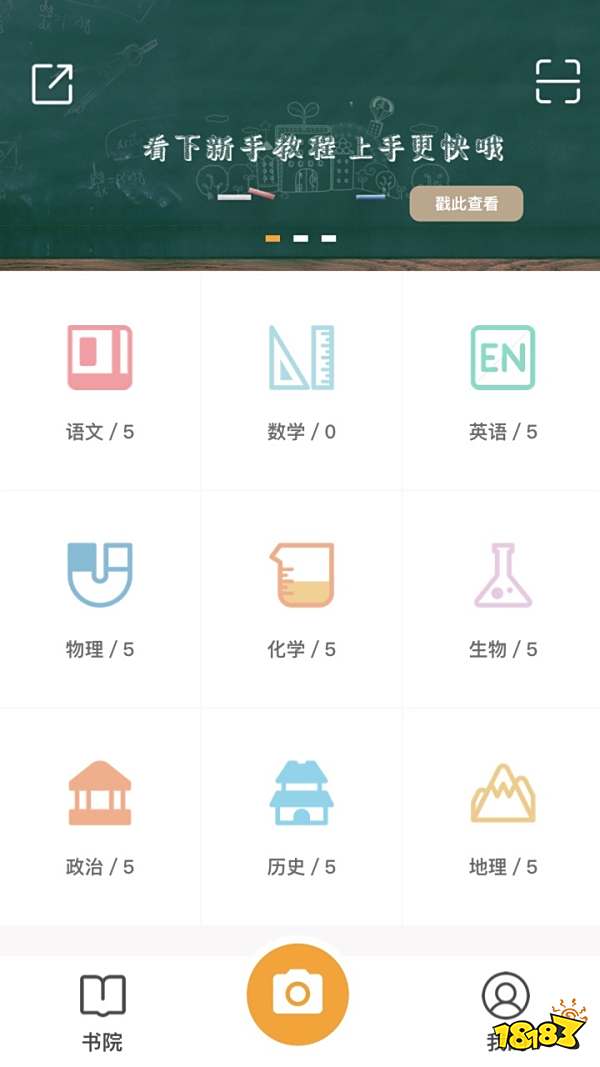Tap the 戳此查看 banner button
Viewport: 600px width, 1067px height.
(x=466, y=204)
